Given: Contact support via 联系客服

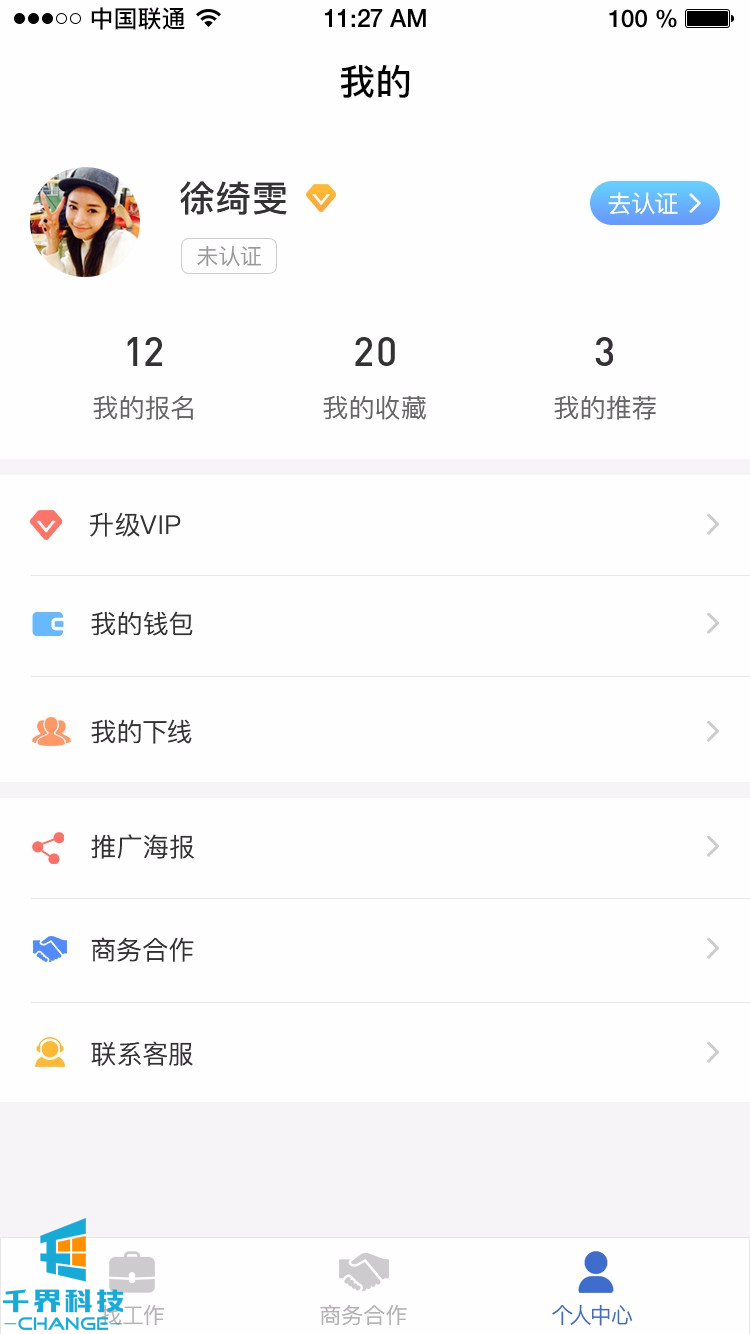Looking at the screenshot, I should (375, 1053).
